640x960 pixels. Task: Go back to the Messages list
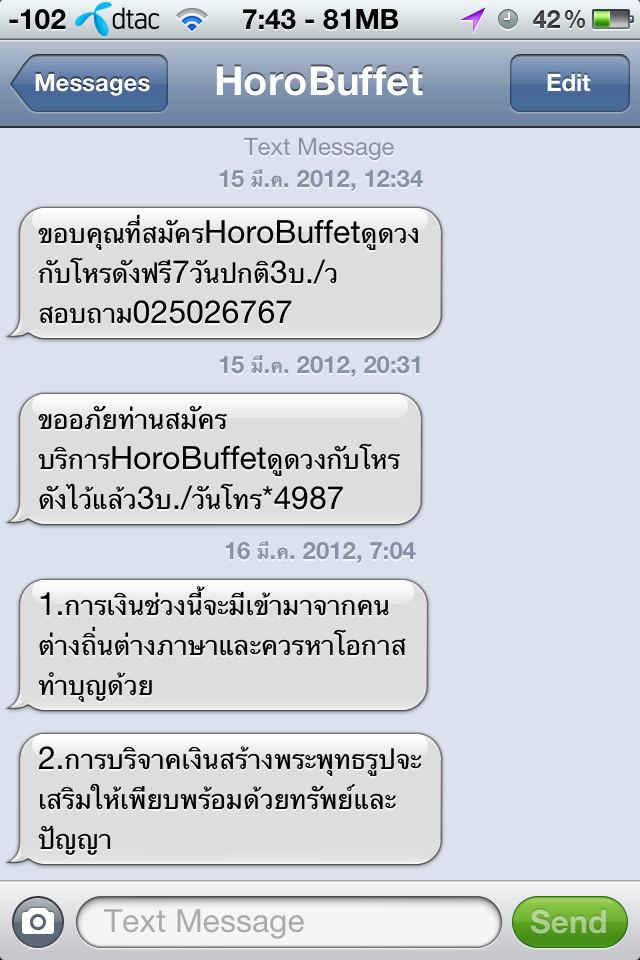(x=90, y=84)
